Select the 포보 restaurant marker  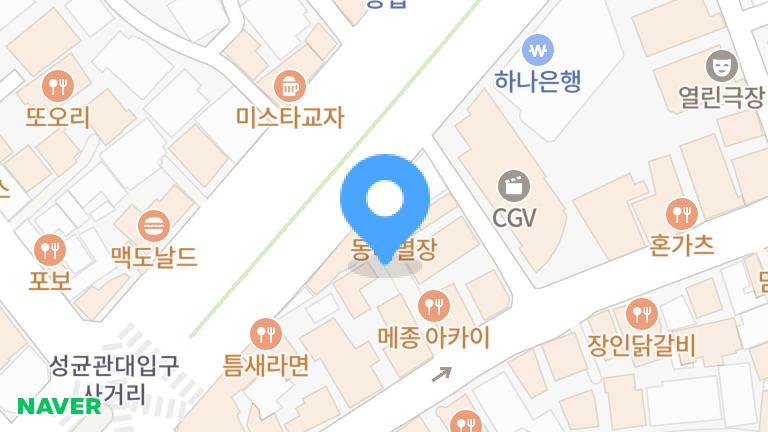click(49, 248)
